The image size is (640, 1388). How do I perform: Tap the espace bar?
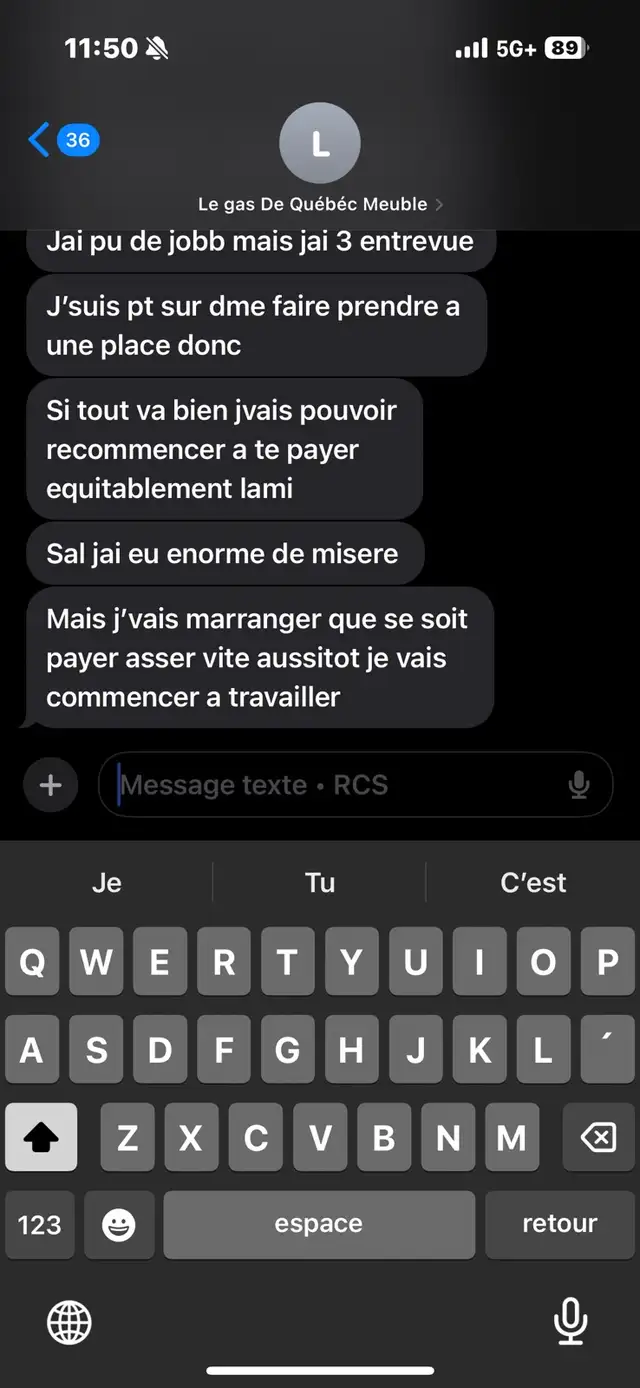(x=319, y=1225)
